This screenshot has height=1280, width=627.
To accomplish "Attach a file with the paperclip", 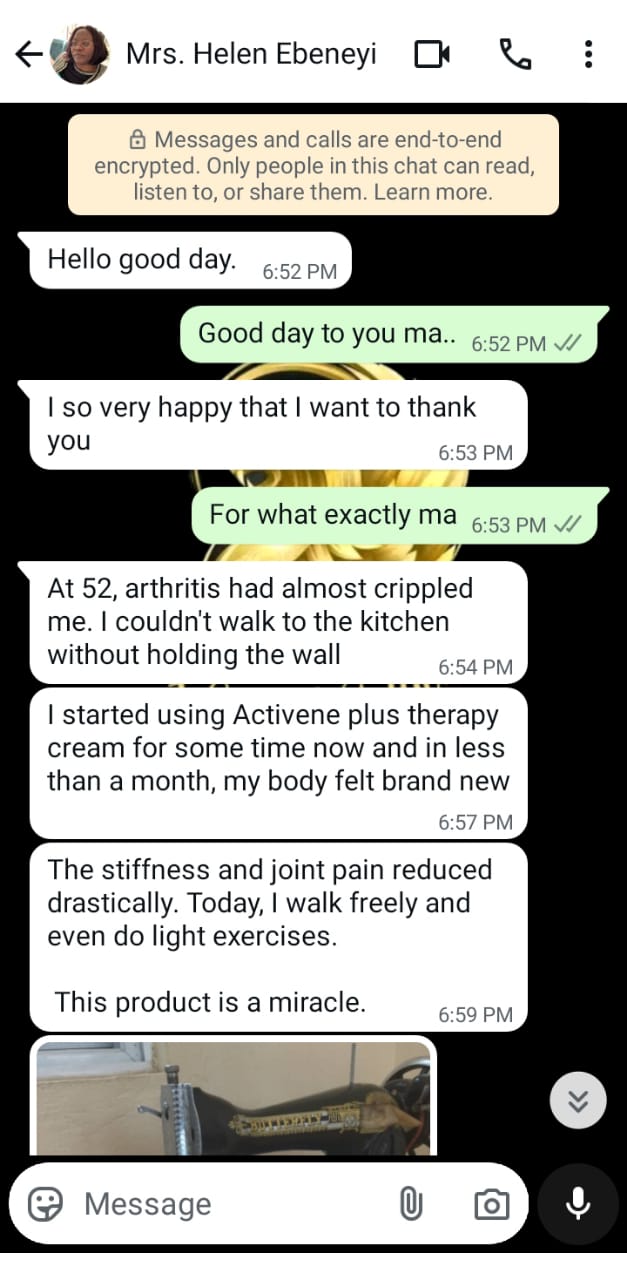I will tap(410, 1205).
